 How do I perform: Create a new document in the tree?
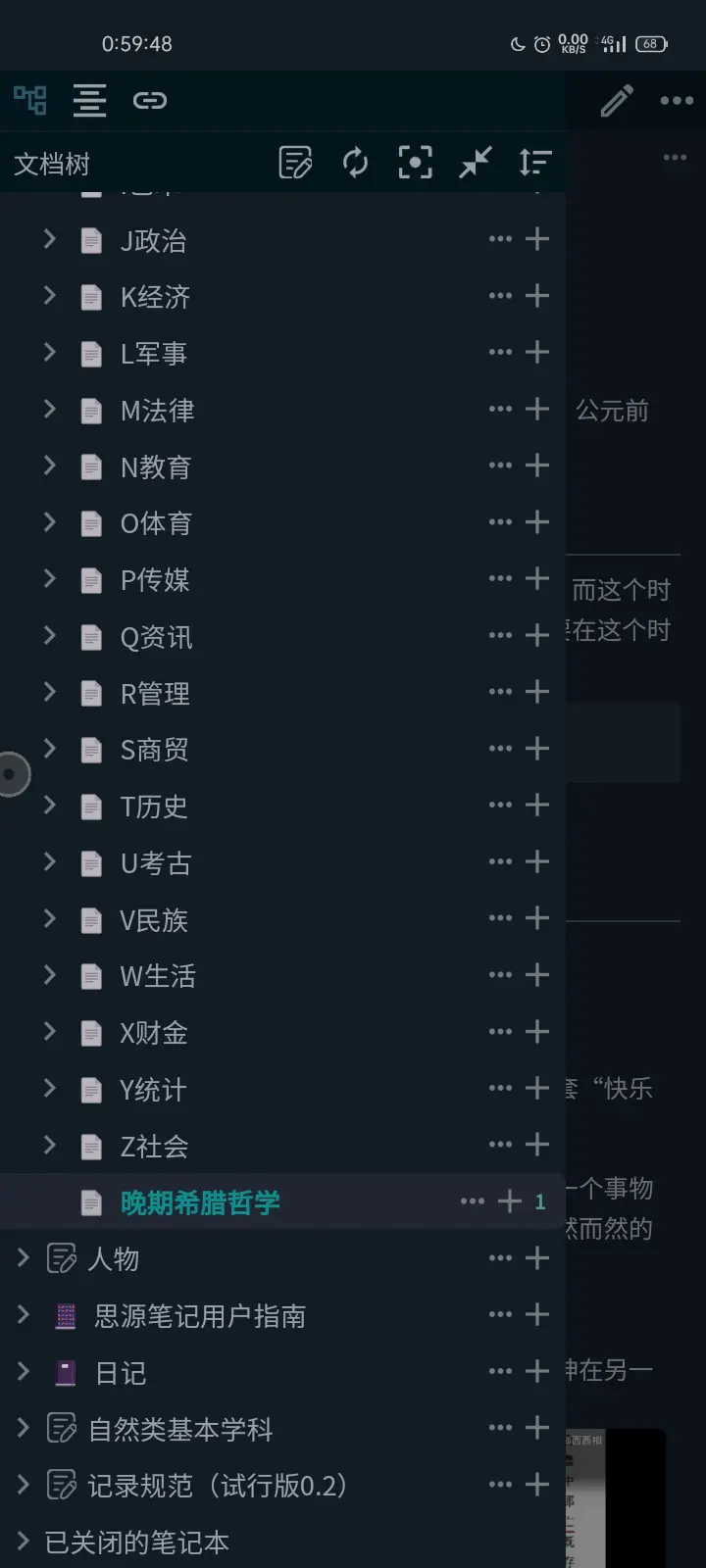pyautogui.click(x=296, y=163)
